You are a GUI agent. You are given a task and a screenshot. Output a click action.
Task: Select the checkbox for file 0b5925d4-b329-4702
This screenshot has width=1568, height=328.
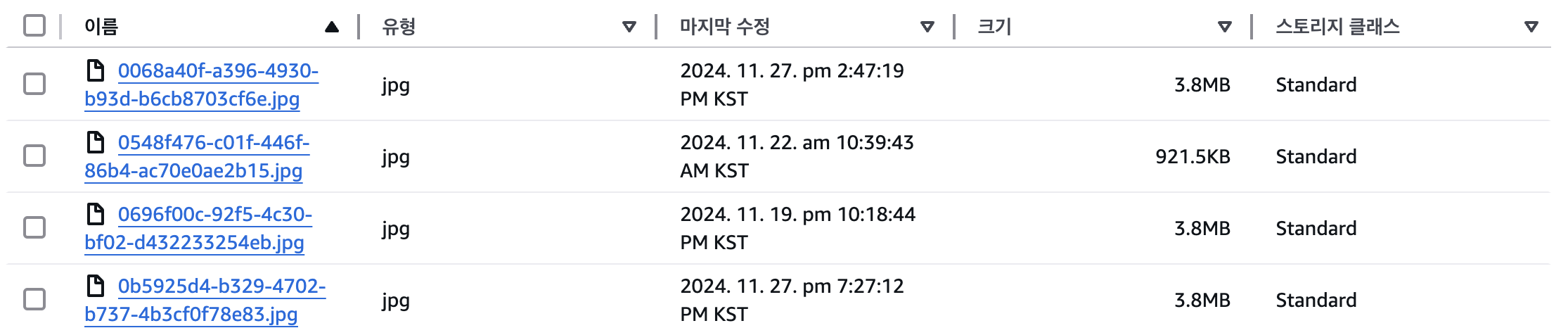[x=34, y=299]
